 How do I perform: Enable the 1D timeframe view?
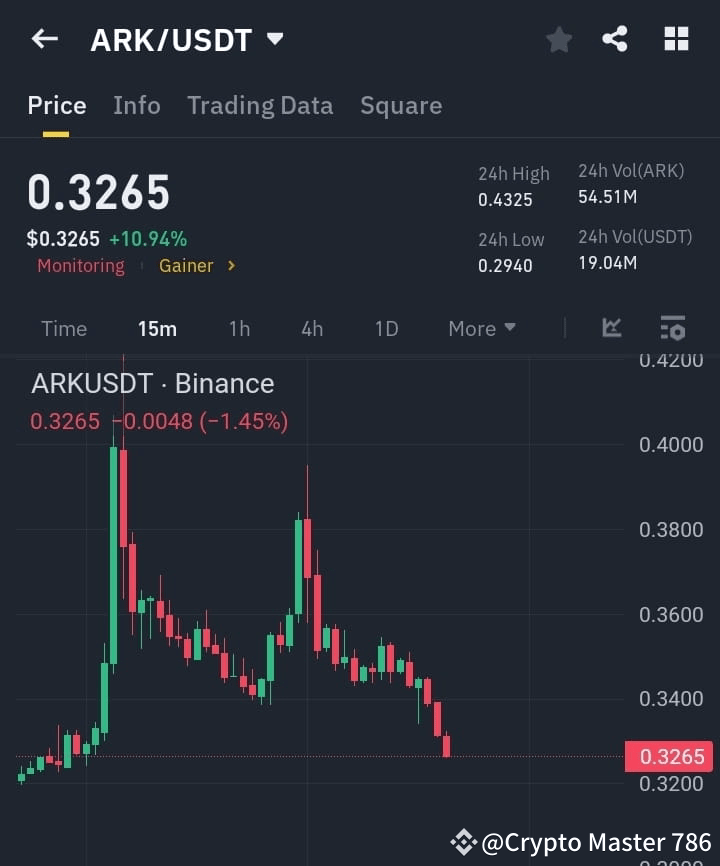[386, 328]
